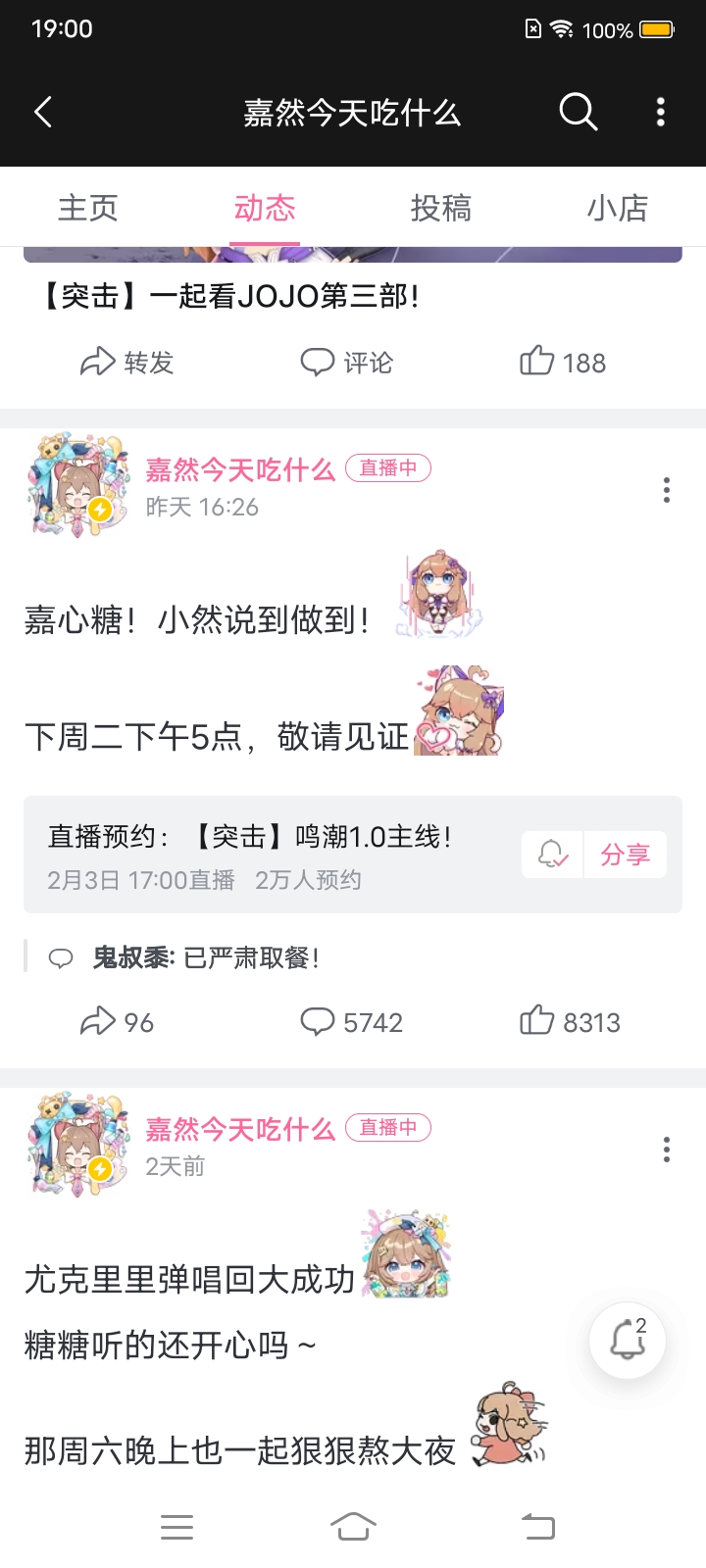Switch to the 主页 tab

[88, 208]
